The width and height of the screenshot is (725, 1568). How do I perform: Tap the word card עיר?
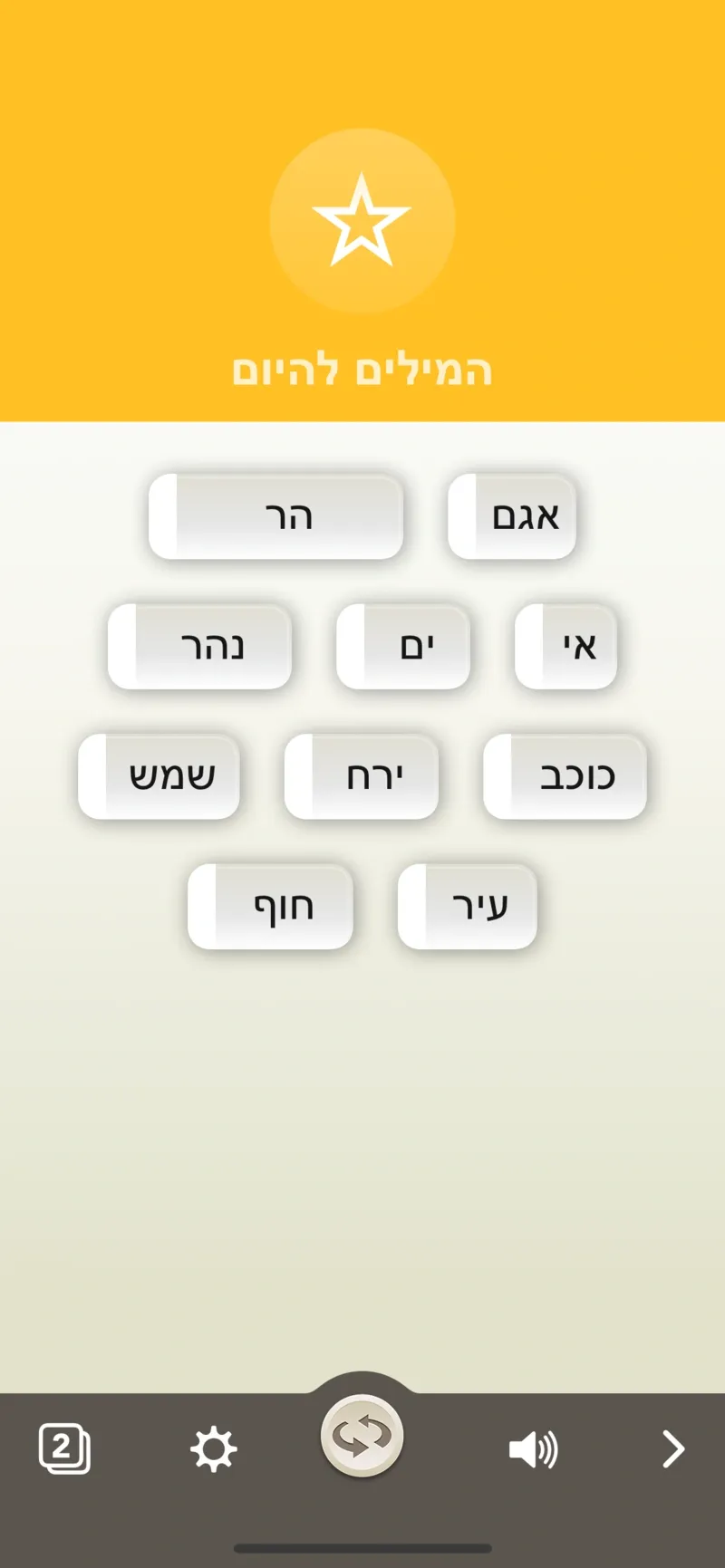click(x=468, y=906)
